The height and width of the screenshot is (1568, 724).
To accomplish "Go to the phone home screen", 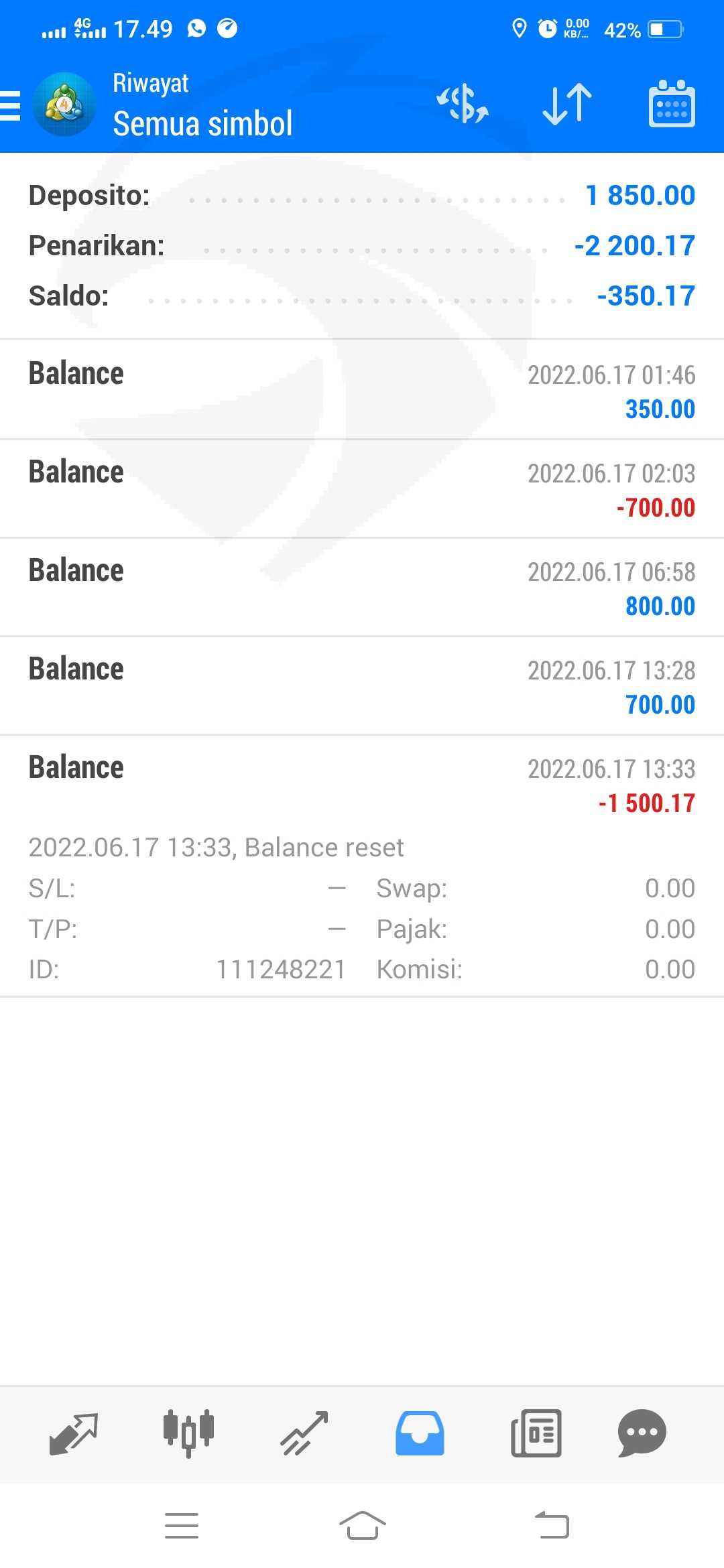I will tap(362, 1526).
